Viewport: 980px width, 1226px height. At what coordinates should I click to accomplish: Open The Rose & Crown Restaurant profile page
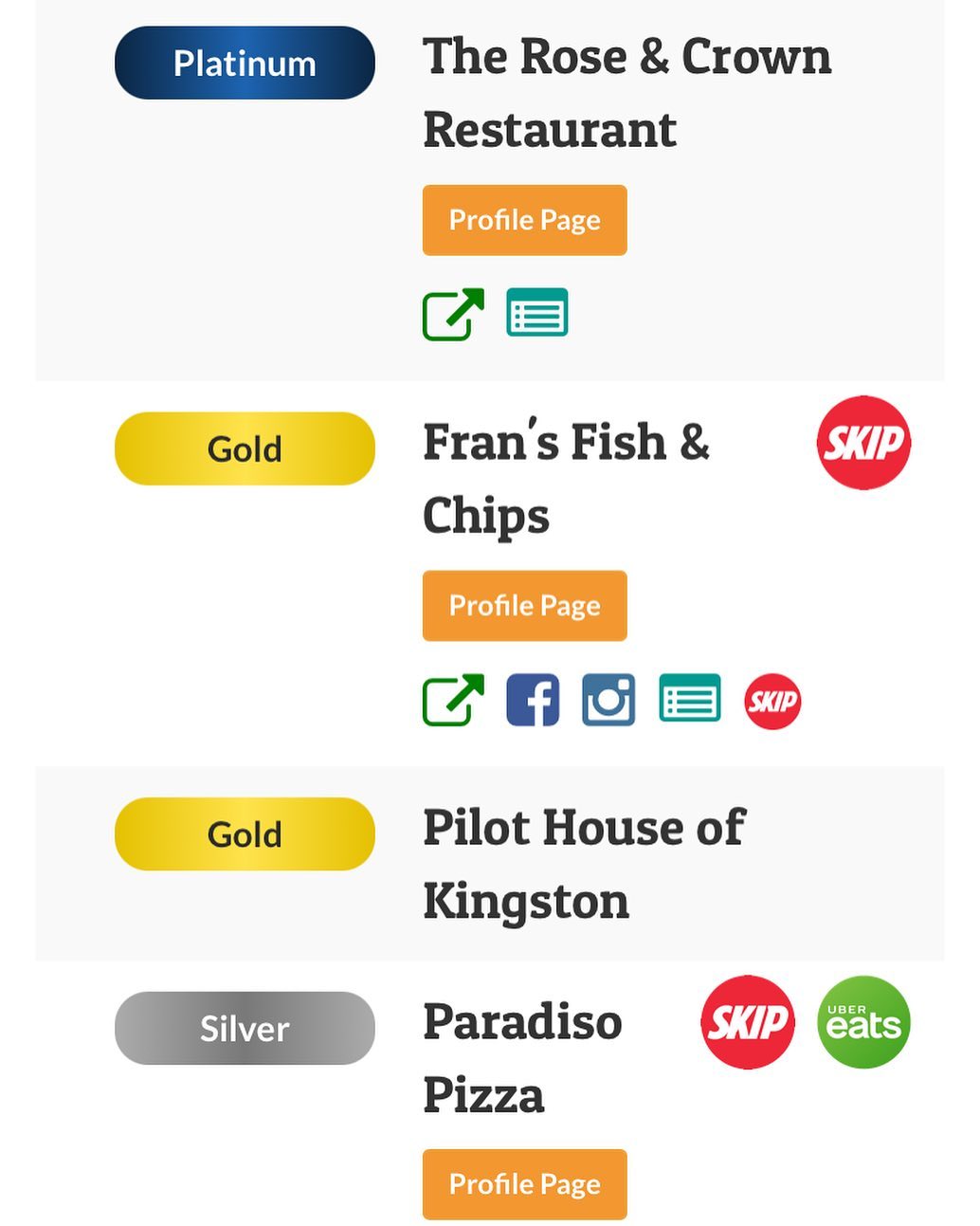[x=524, y=220]
